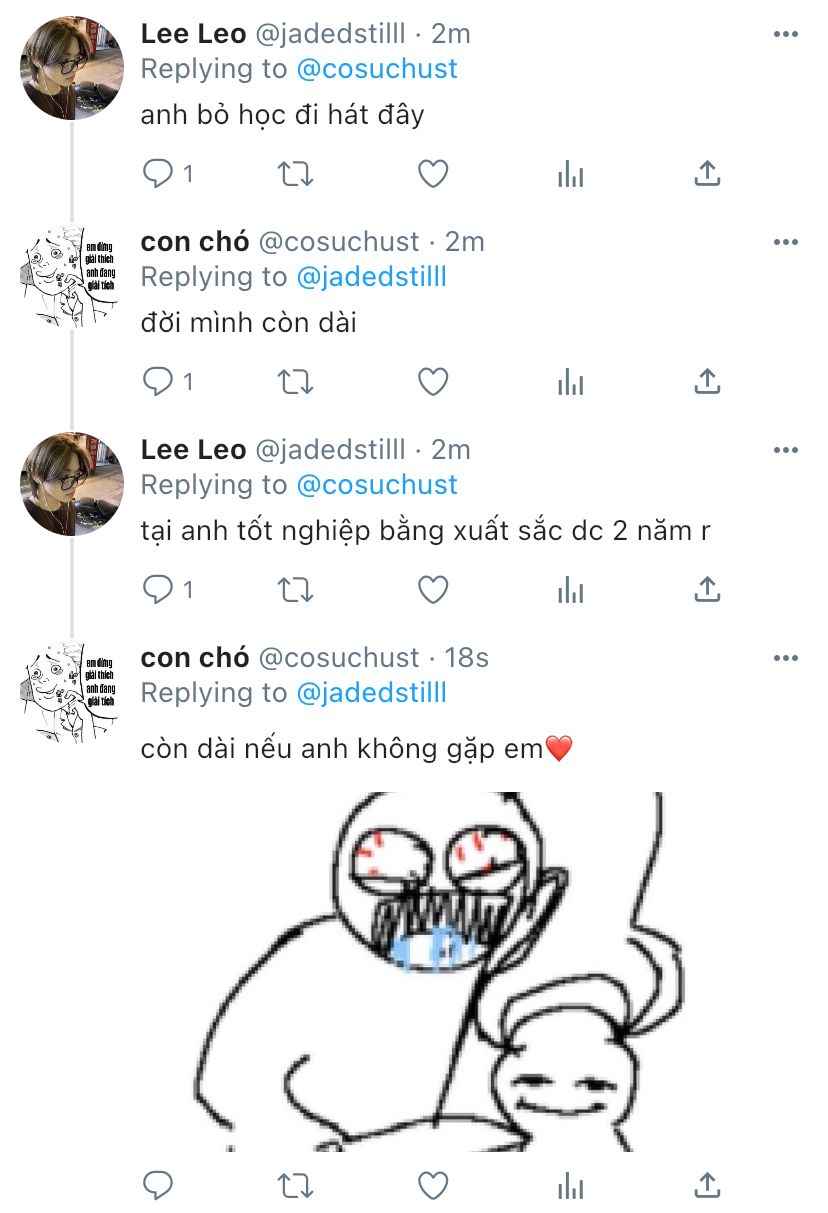
Task: Open overflow menu on the 18s tweet
Action: point(786,658)
